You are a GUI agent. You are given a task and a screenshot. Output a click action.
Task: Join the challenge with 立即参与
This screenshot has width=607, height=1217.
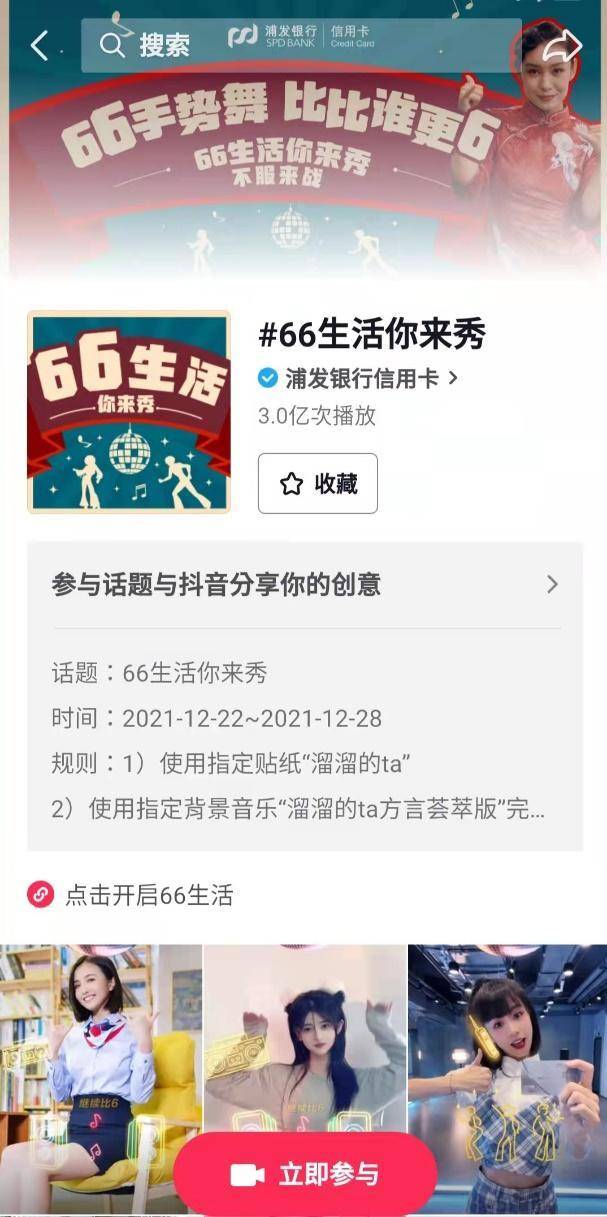tap(305, 1174)
